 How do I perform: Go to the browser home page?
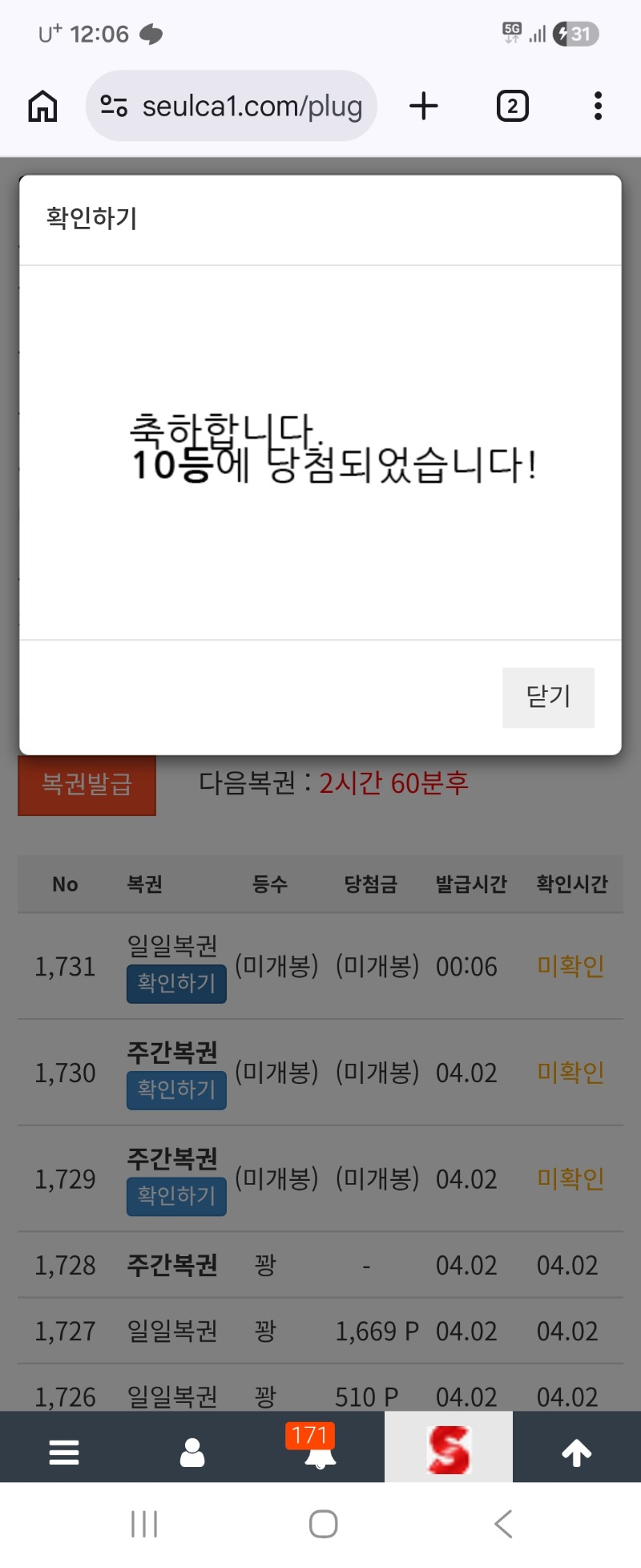[x=43, y=106]
